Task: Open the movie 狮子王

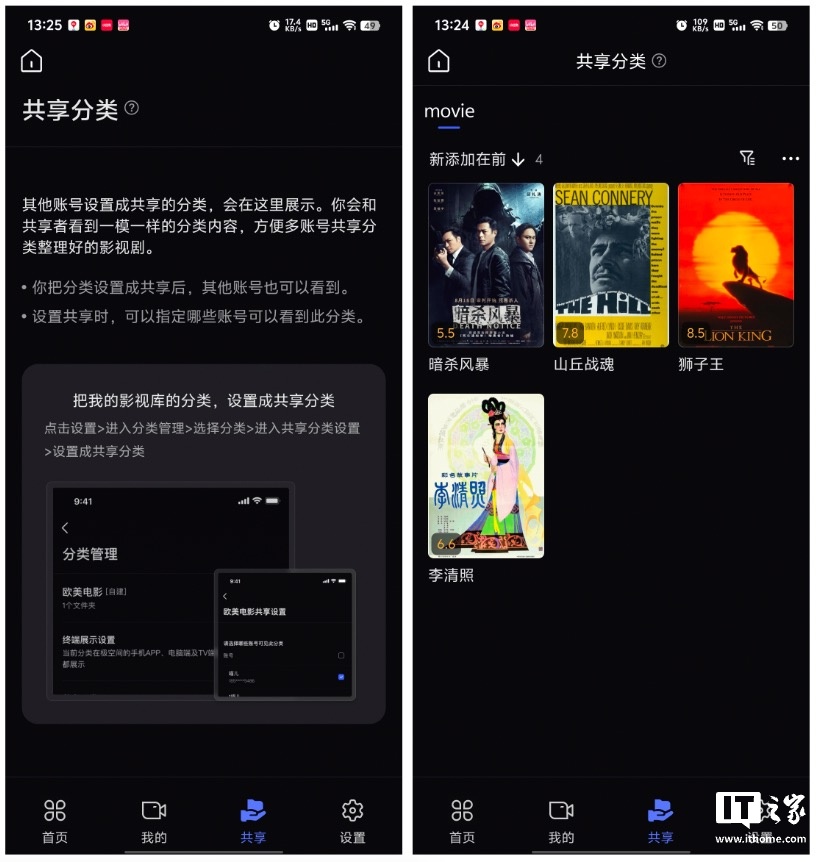Action: click(736, 266)
